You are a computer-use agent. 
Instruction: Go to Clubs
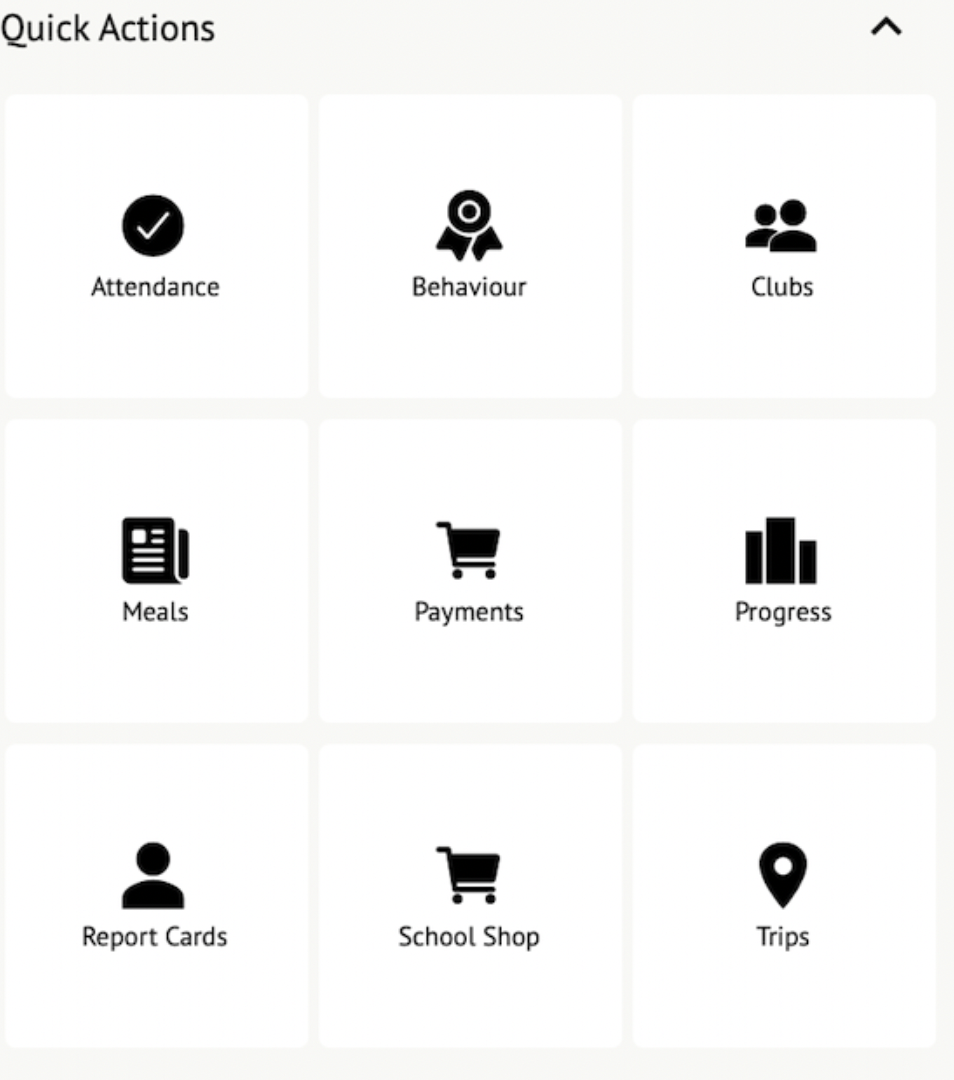tap(782, 246)
